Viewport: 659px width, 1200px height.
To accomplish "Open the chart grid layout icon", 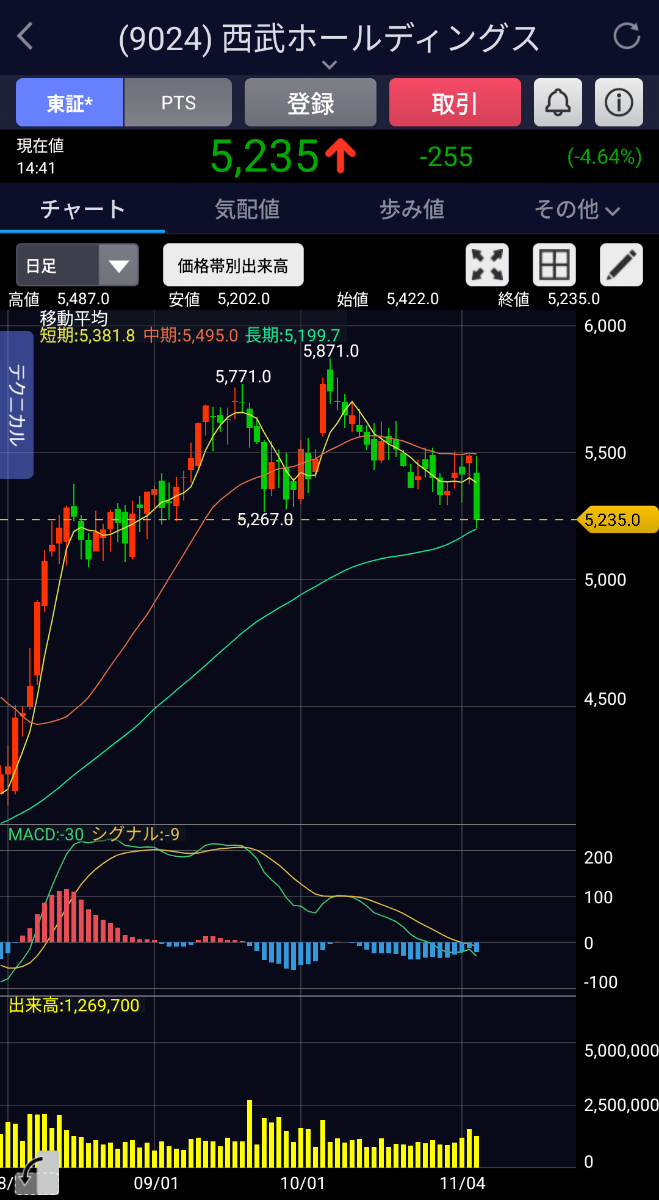I will point(554,265).
